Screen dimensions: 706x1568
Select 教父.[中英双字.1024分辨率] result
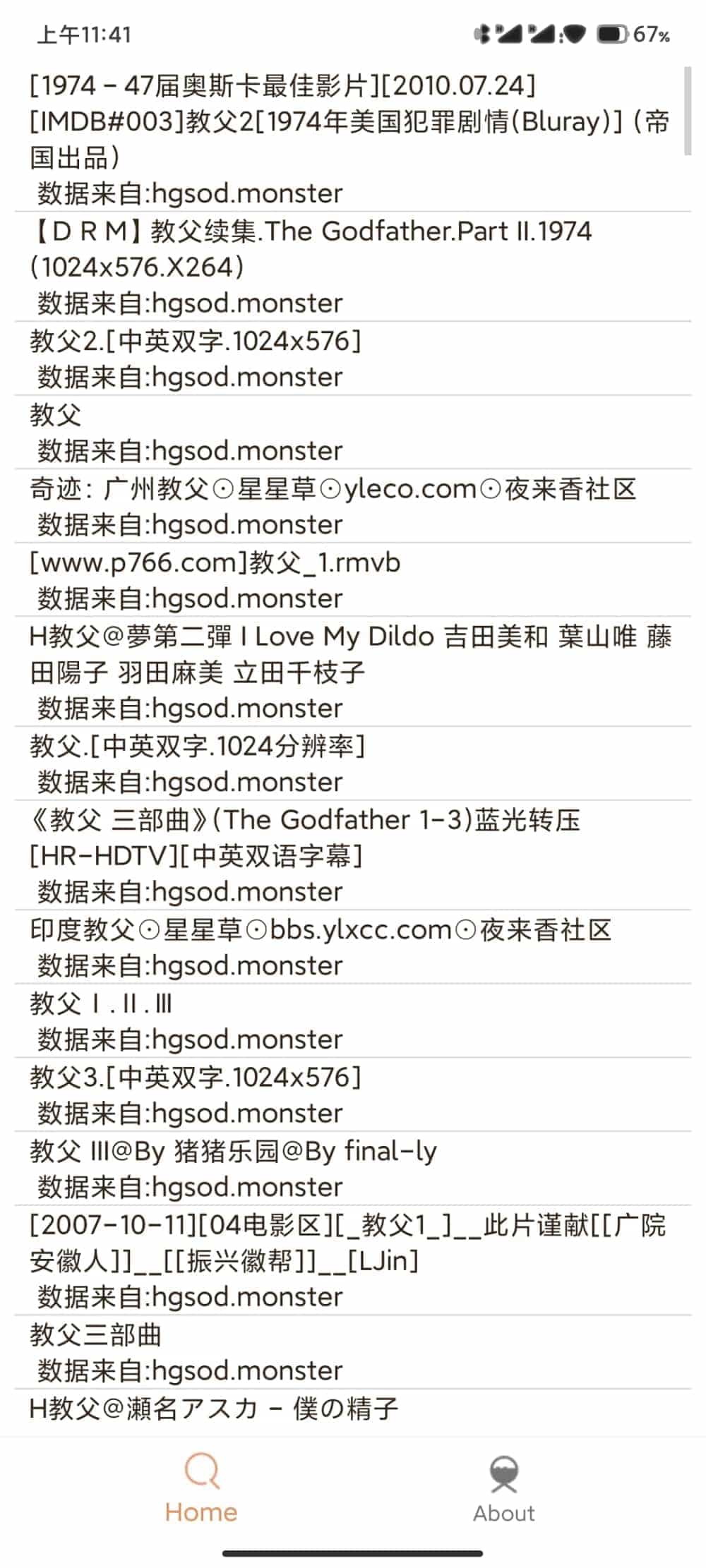pyautogui.click(x=198, y=746)
